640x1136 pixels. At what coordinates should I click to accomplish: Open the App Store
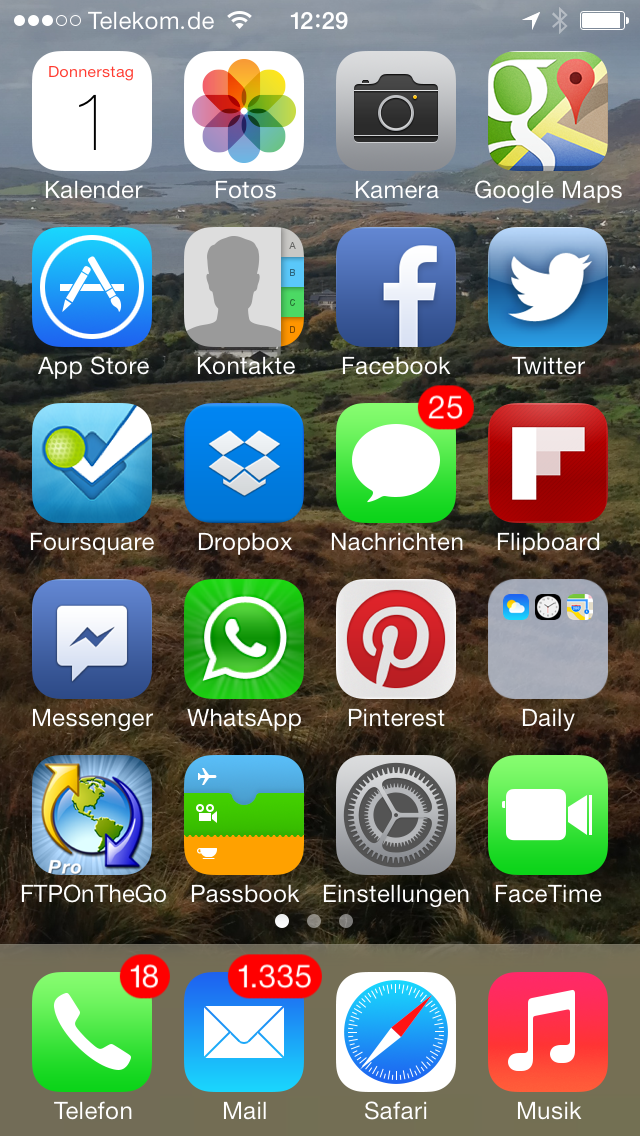tap(92, 287)
